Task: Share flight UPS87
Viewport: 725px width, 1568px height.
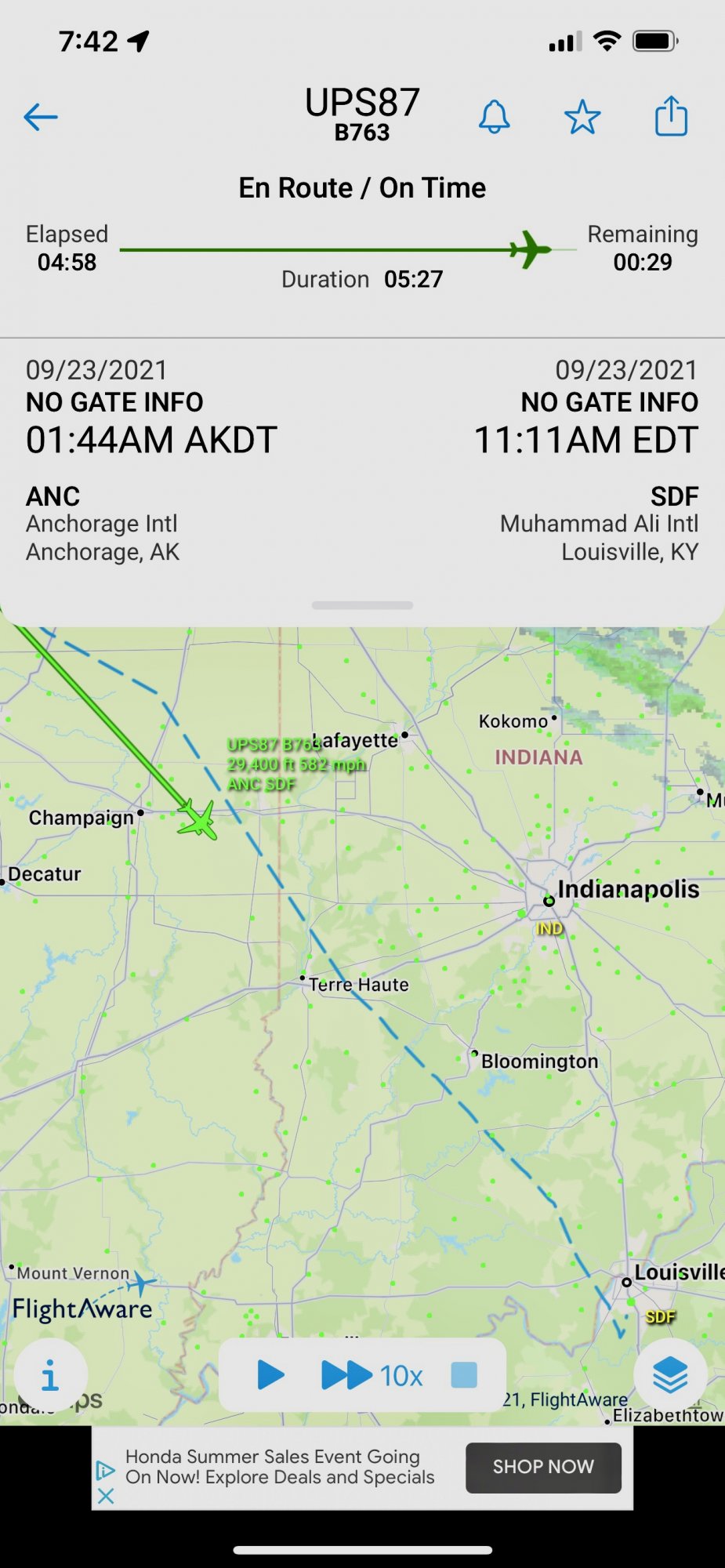Action: (x=671, y=116)
